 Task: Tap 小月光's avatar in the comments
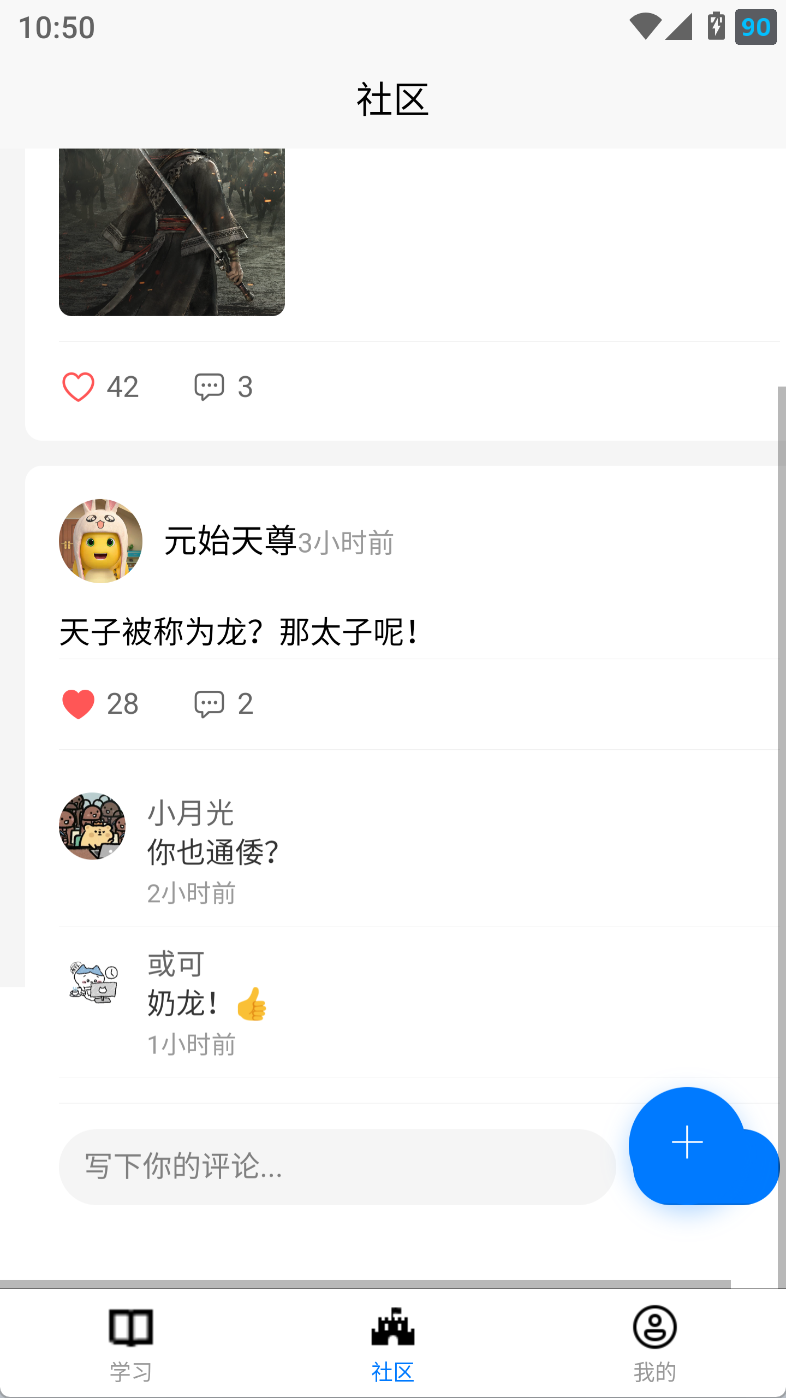click(x=93, y=826)
